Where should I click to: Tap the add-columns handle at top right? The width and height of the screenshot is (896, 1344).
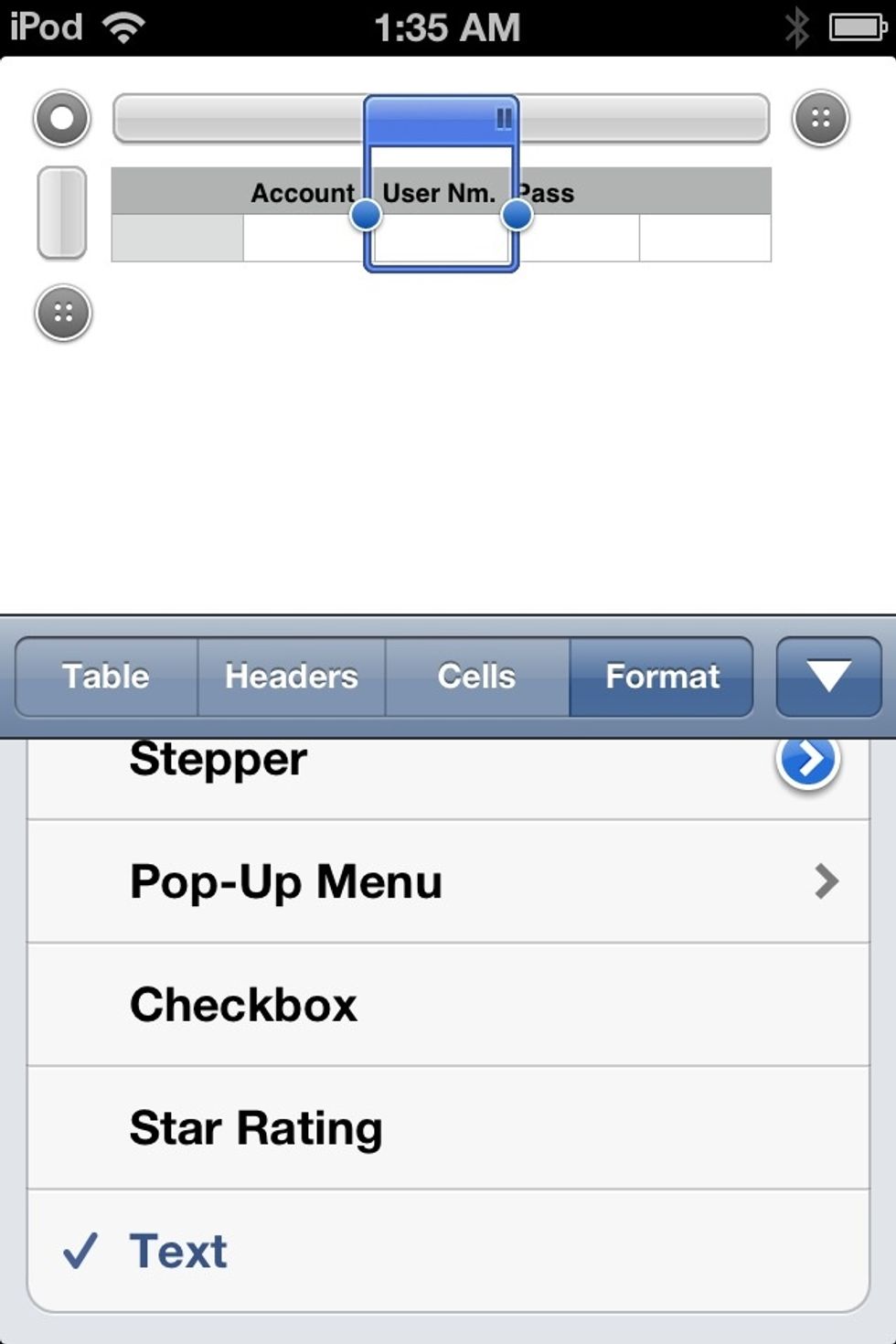coord(820,119)
